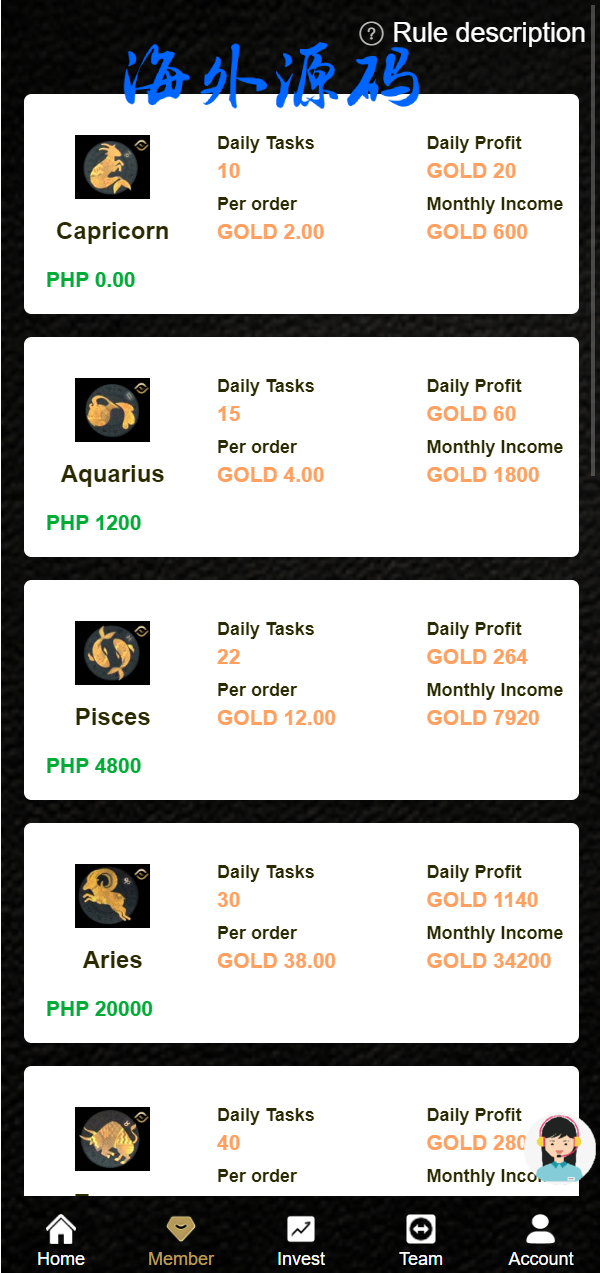The image size is (600, 1273).
Task: Contact customer service via the agent avatar
Action: [559, 1149]
